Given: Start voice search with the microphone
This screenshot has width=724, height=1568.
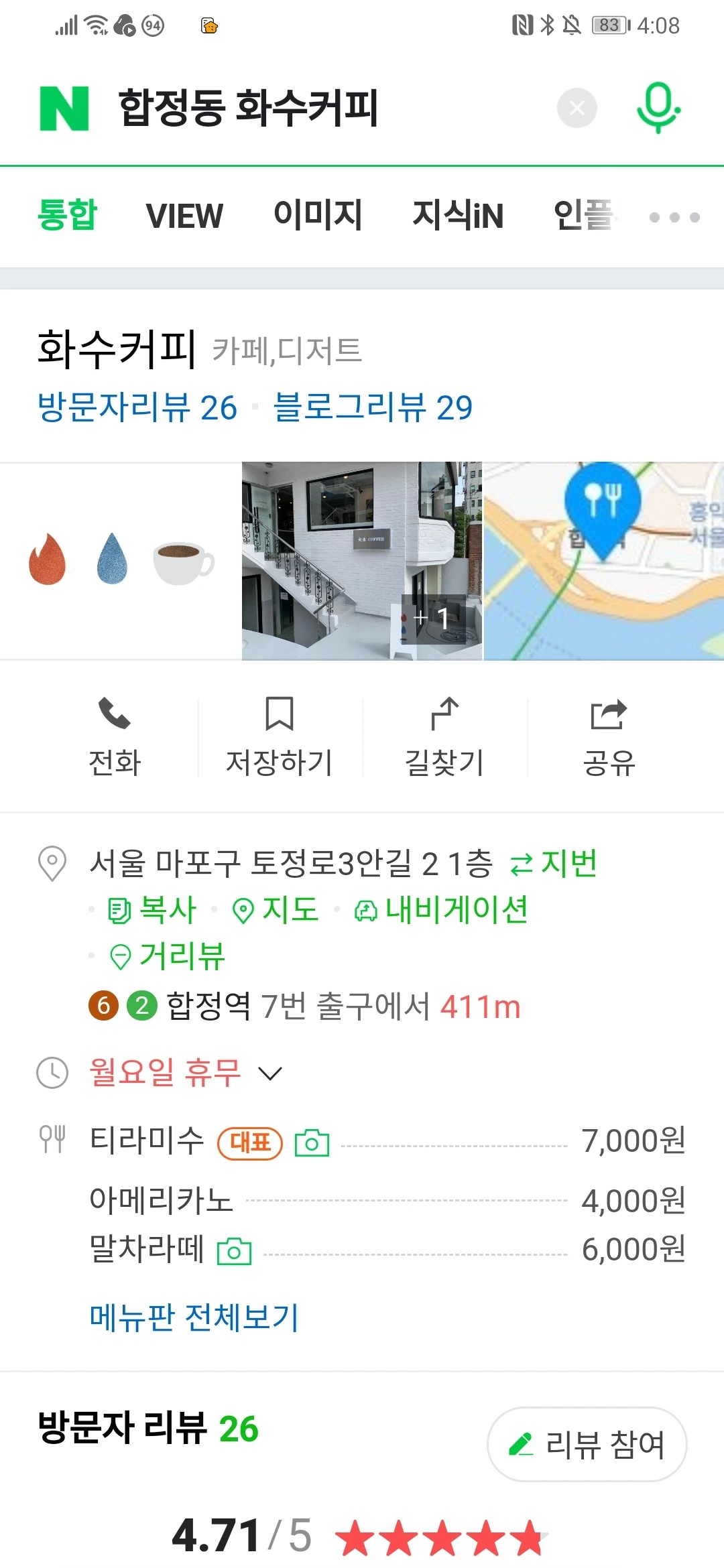Looking at the screenshot, I should coord(658,108).
